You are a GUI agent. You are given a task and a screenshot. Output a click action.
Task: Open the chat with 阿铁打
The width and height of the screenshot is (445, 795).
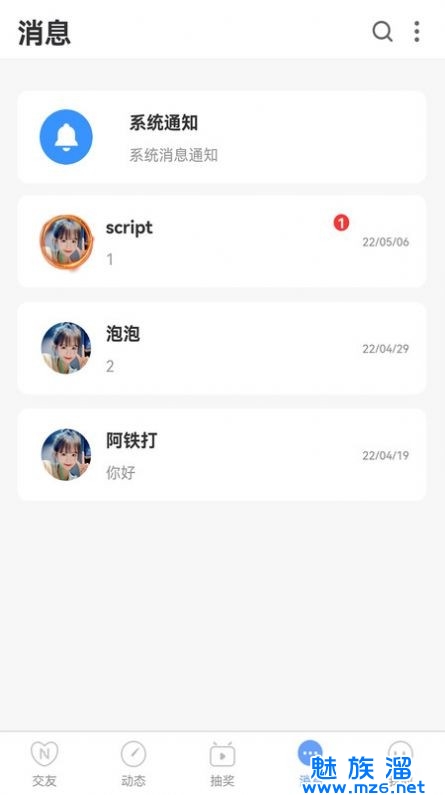tap(222, 455)
